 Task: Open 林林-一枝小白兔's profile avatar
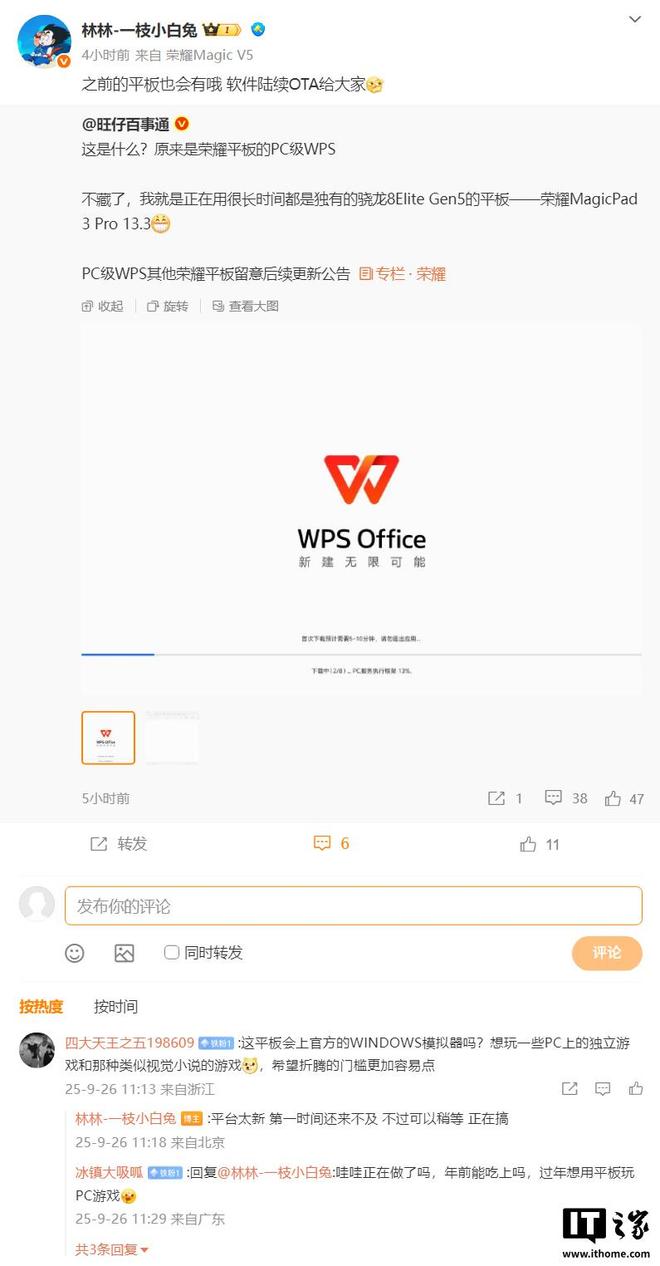(x=44, y=42)
